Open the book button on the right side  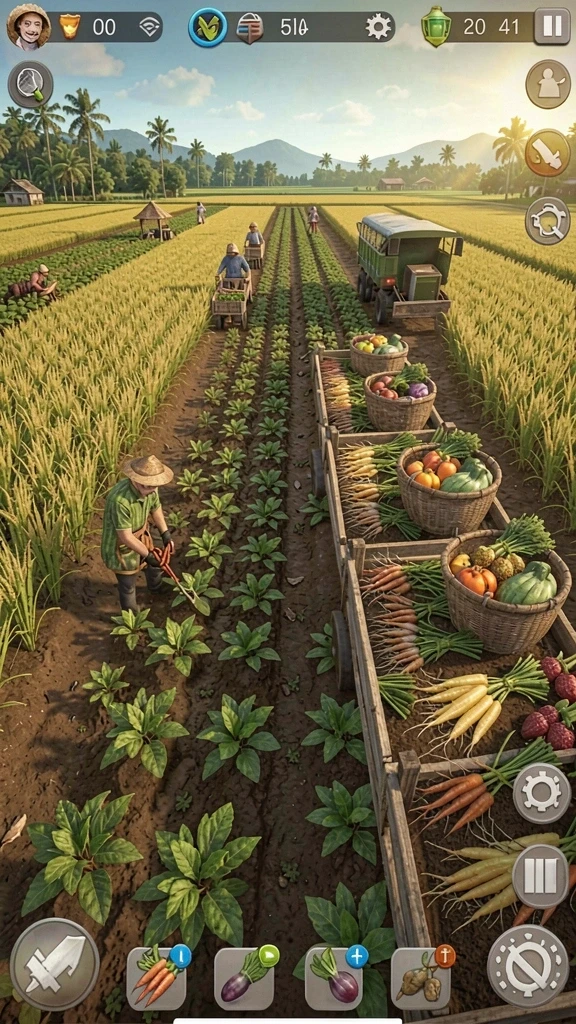(540, 876)
